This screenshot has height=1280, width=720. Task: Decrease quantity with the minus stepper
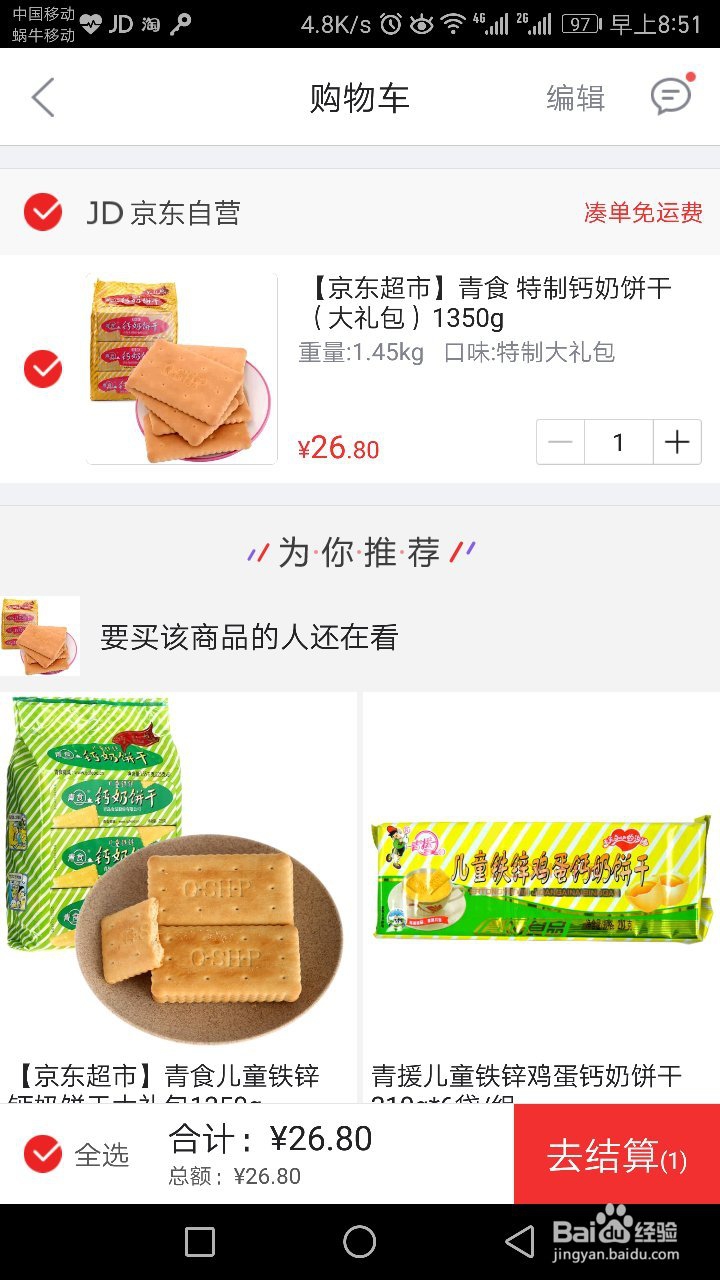(559, 441)
